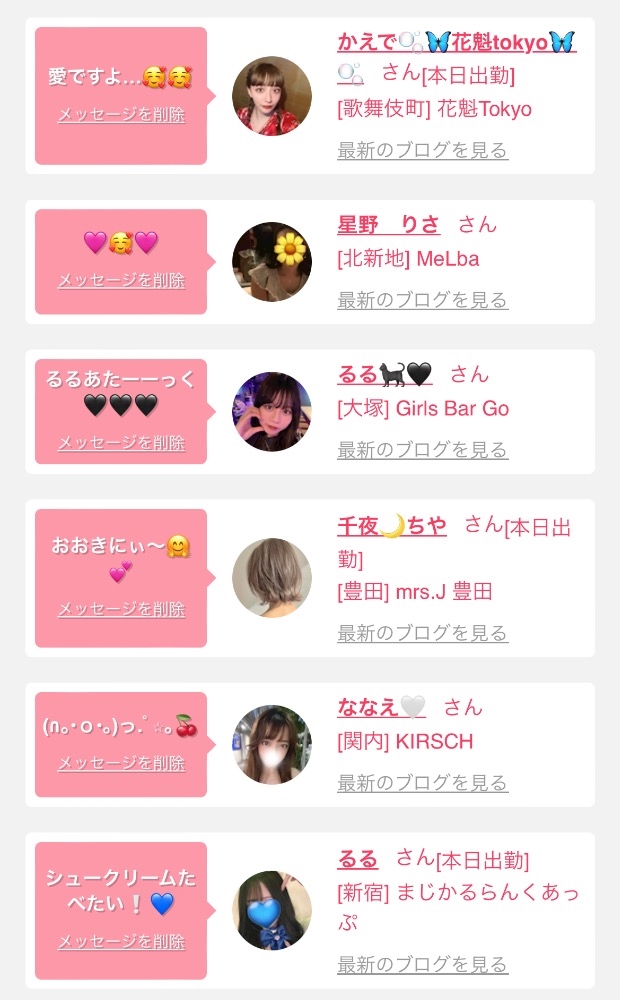Delete the hearts message to 星野 りさ
620x1000 pixels.
pyautogui.click(x=121, y=281)
